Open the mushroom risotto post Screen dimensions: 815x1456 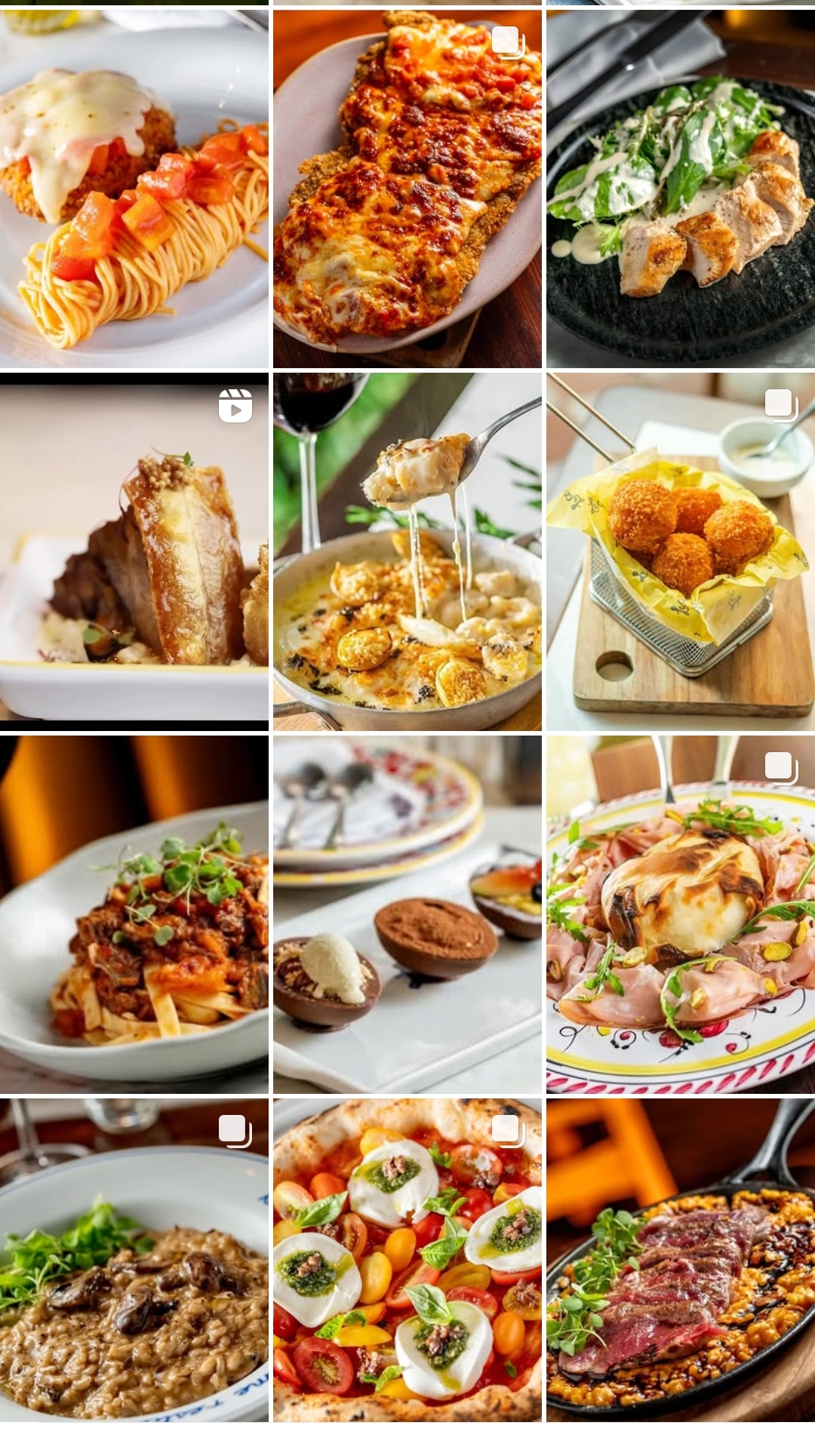click(x=134, y=1260)
